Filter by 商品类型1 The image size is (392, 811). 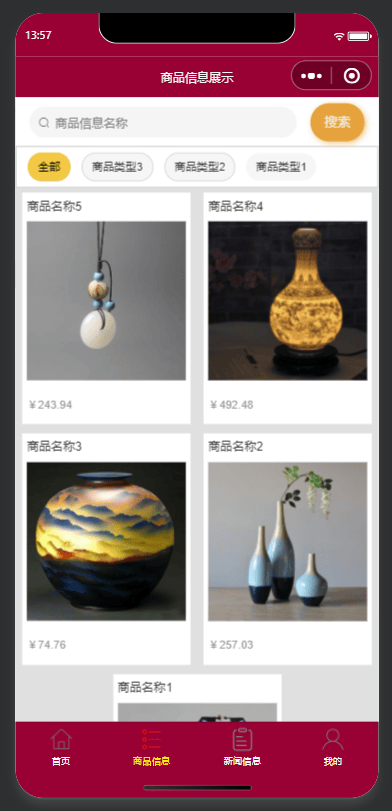(x=281, y=167)
